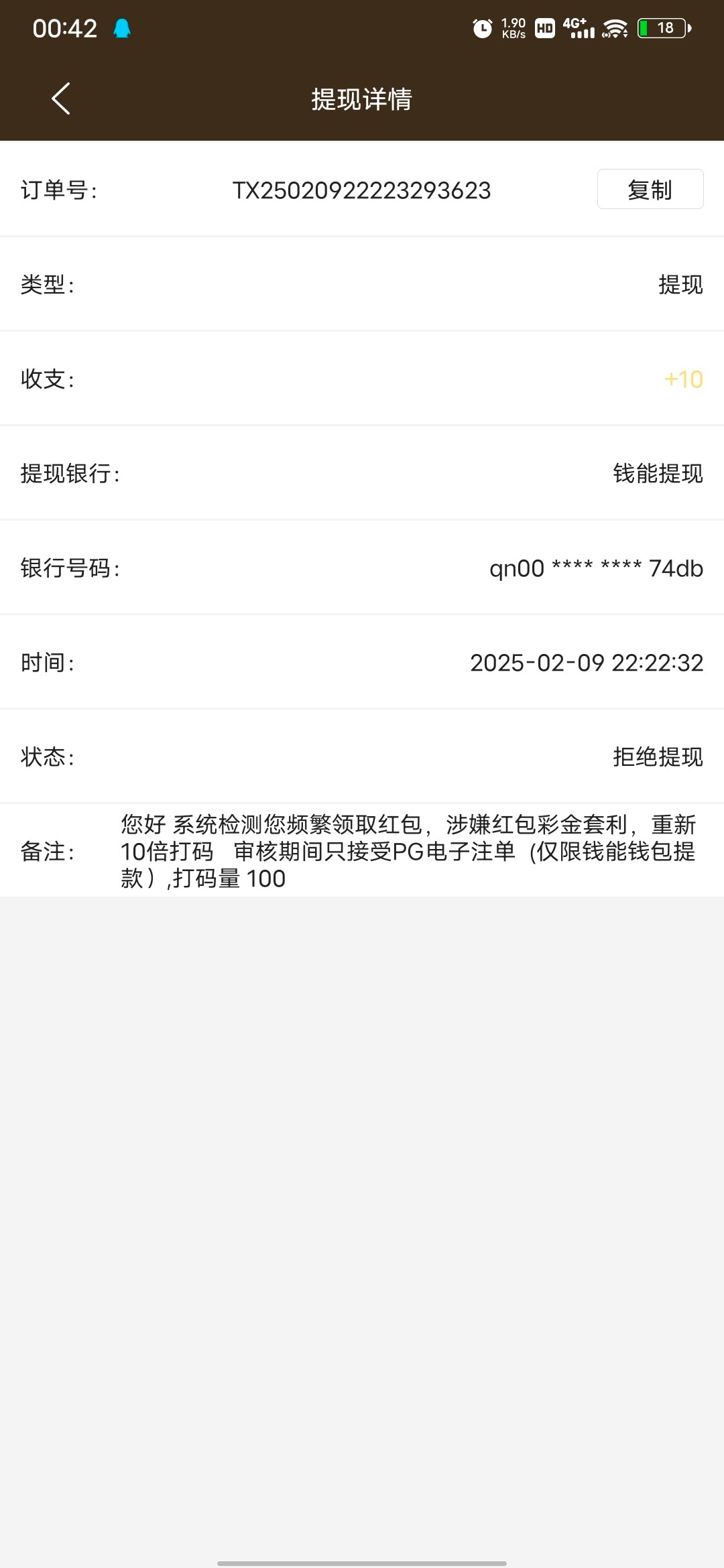The image size is (724, 1568).
Task: Tap the HD indicator icon
Action: coord(544,28)
